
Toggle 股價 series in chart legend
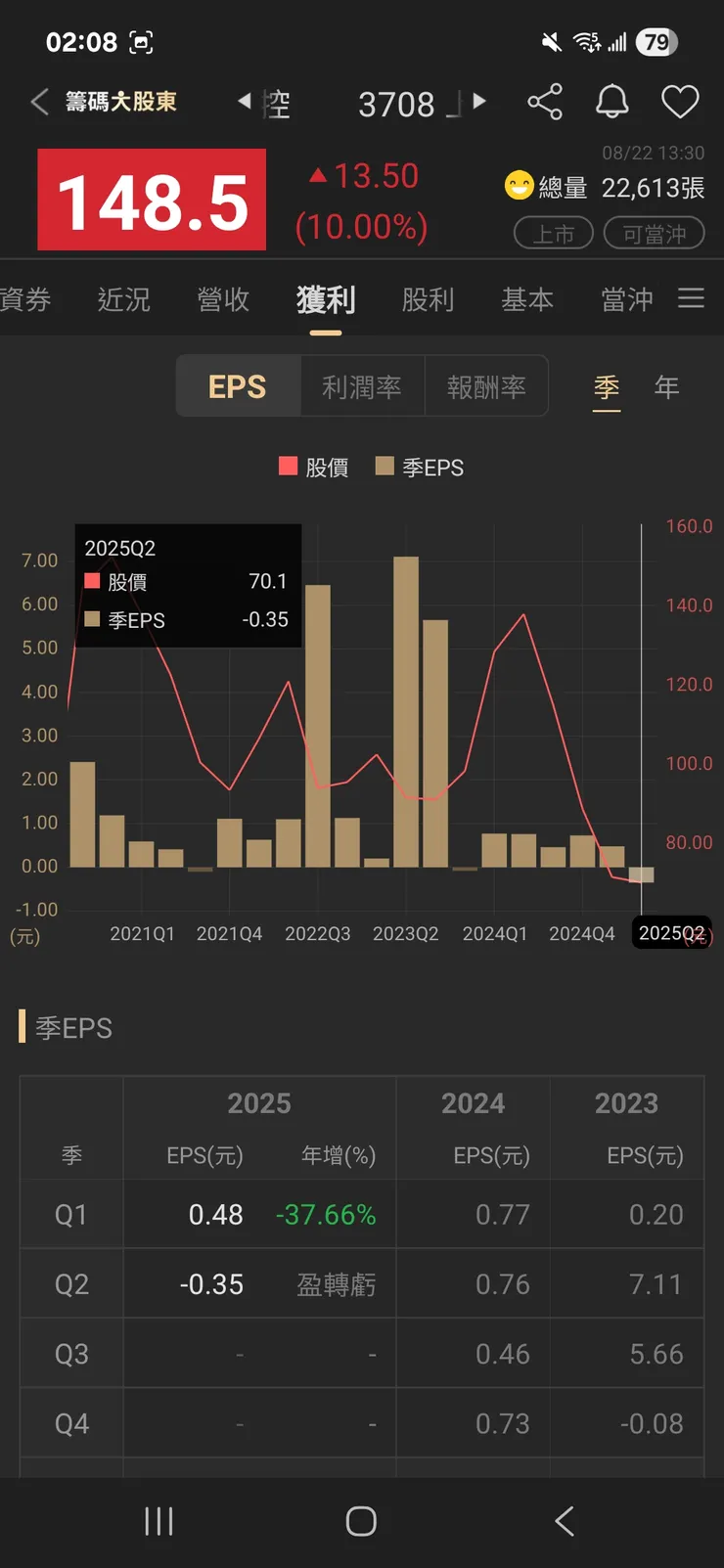pos(314,468)
